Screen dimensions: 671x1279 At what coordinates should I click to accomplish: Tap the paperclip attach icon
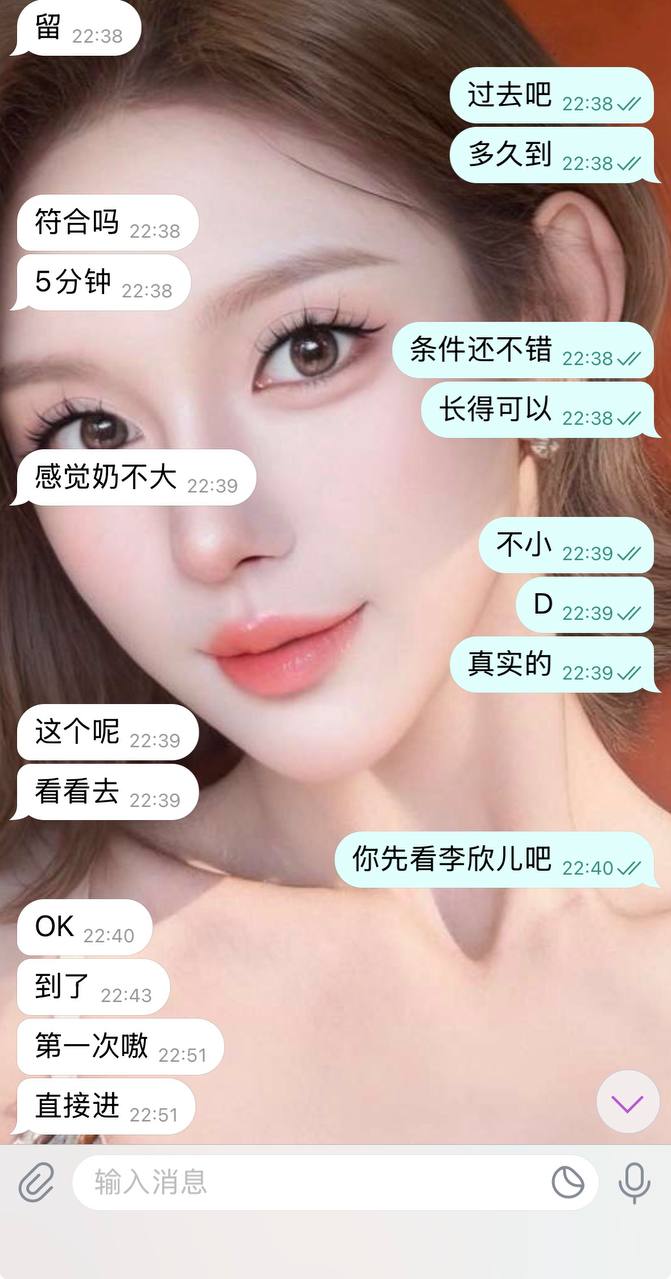(36, 1183)
